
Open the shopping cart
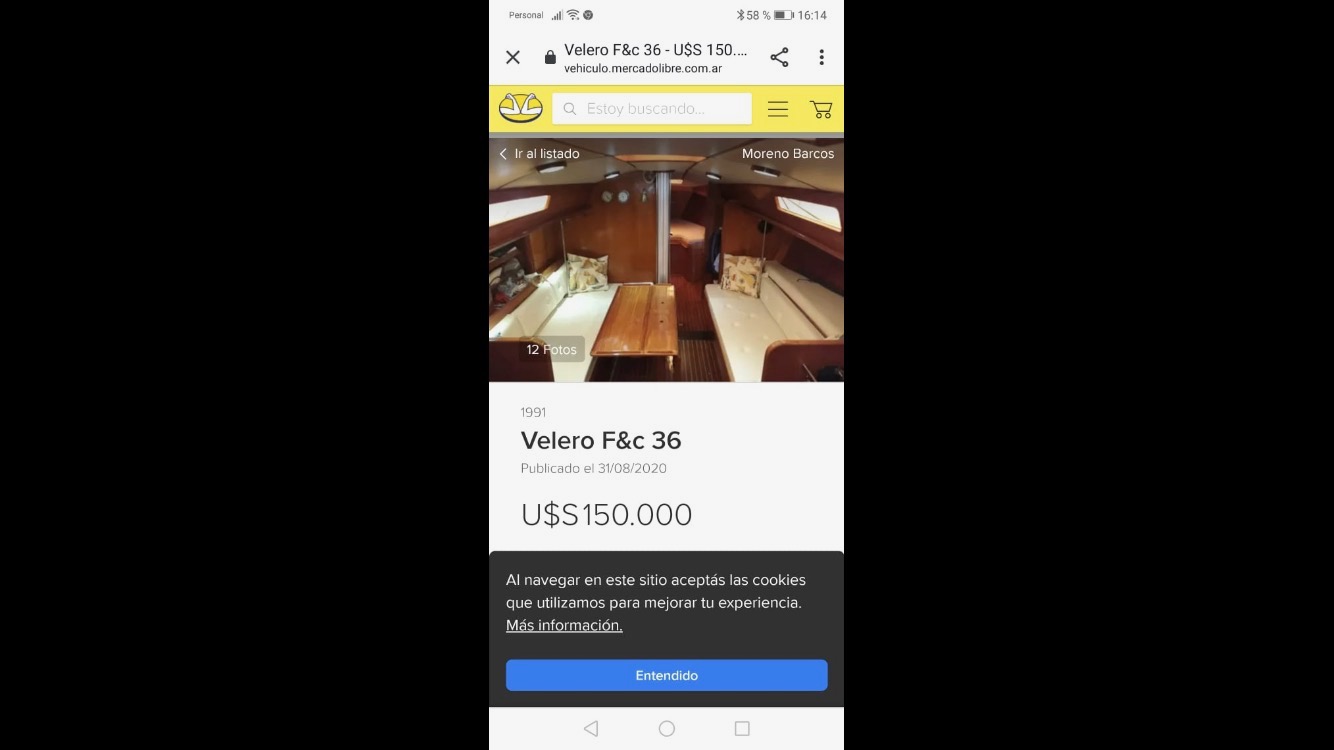[x=821, y=109]
